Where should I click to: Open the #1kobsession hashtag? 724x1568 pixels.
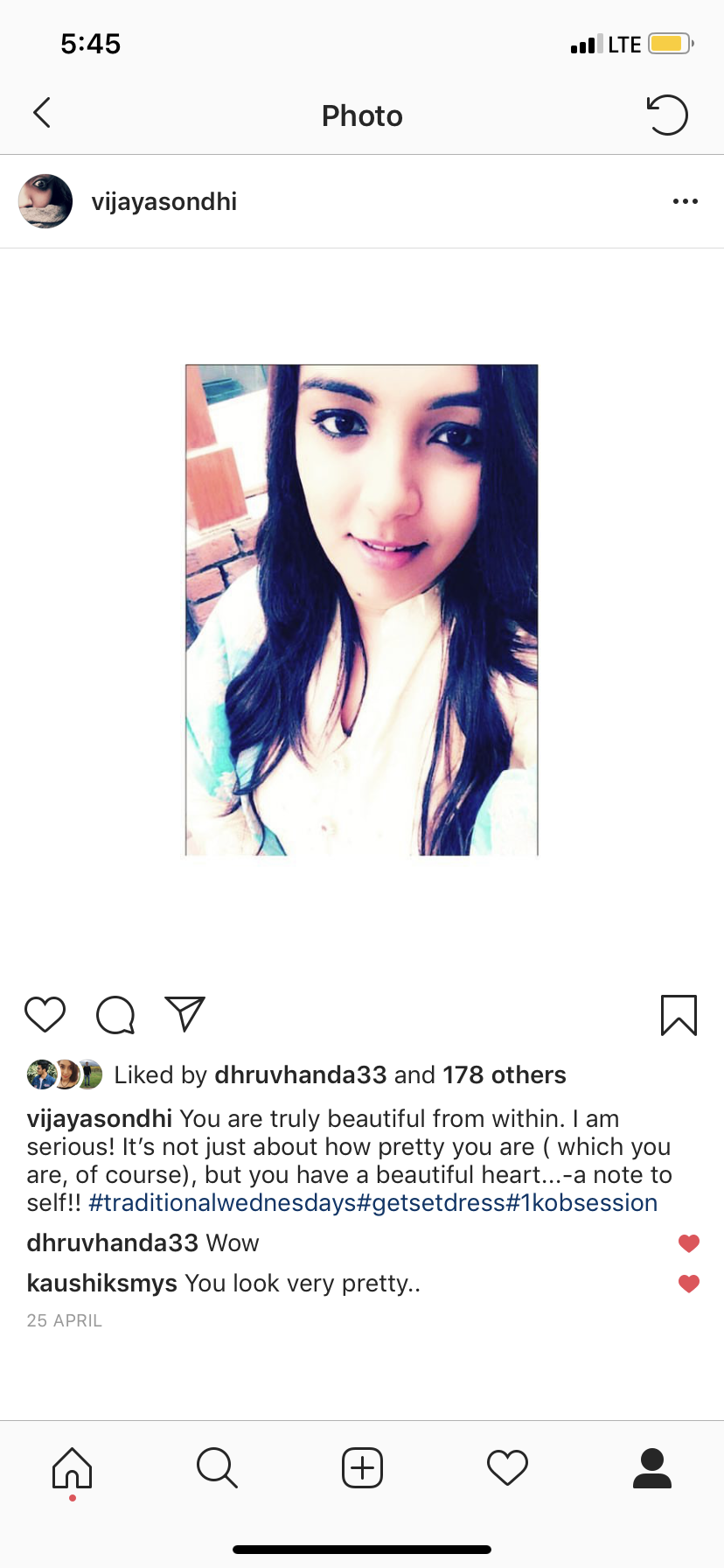click(x=581, y=1203)
